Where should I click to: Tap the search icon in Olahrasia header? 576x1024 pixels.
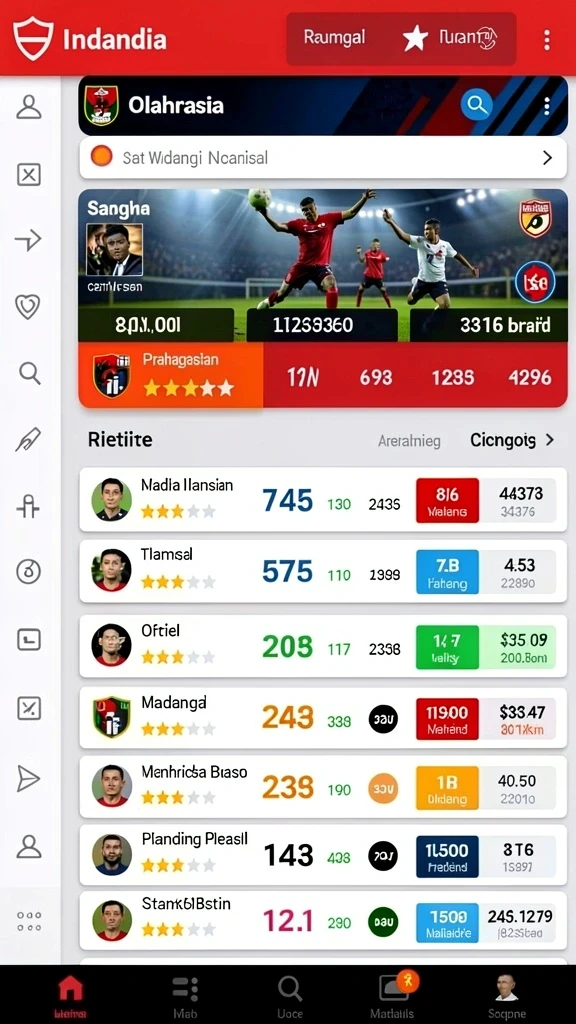click(477, 104)
